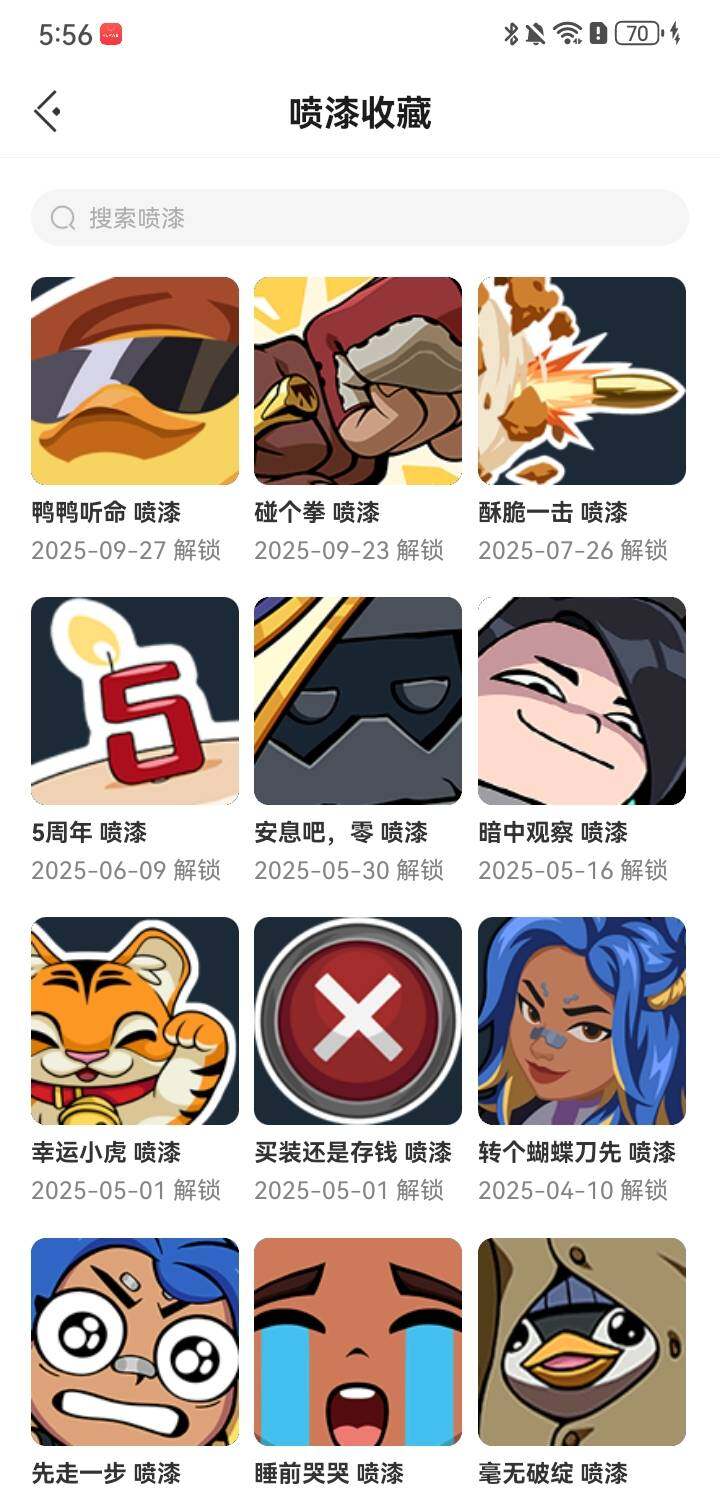The image size is (720, 1496).
Task: Select the 安息吧，零 spray
Action: pyautogui.click(x=358, y=701)
